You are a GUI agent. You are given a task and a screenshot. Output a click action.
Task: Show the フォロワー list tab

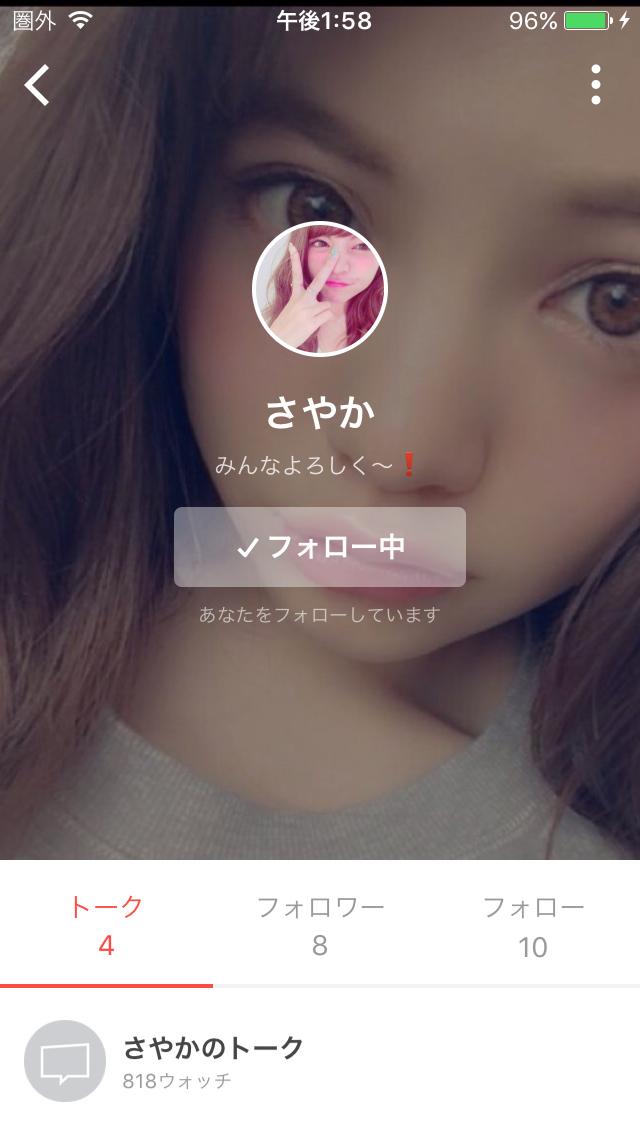[x=320, y=926]
